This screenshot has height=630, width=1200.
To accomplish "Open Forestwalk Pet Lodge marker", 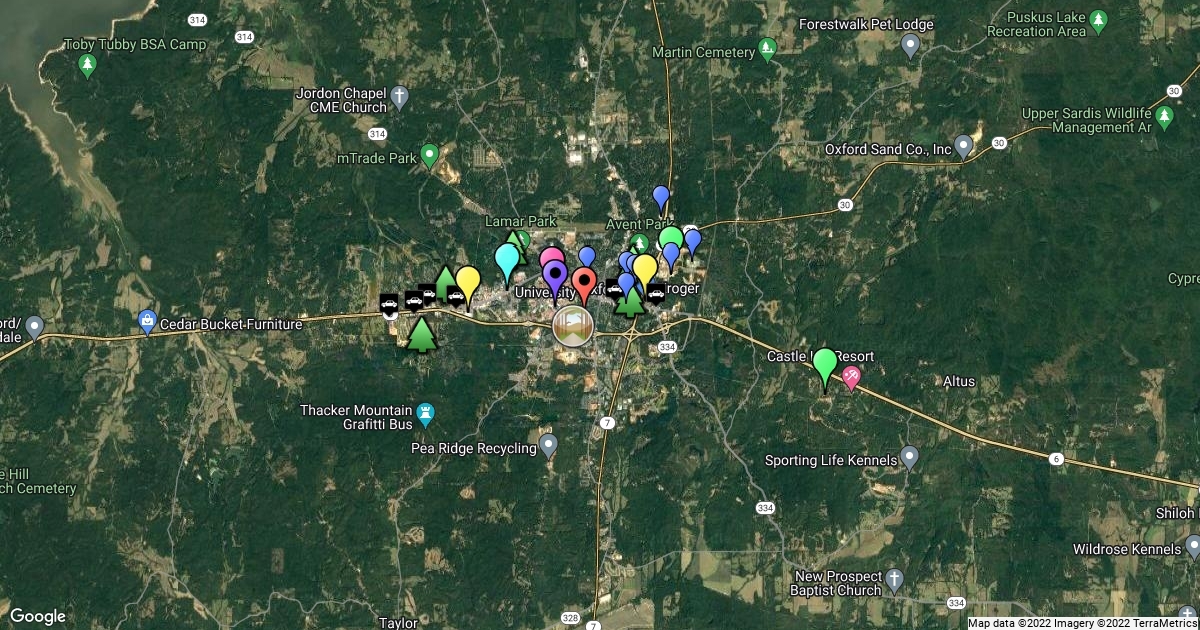I will click(910, 44).
